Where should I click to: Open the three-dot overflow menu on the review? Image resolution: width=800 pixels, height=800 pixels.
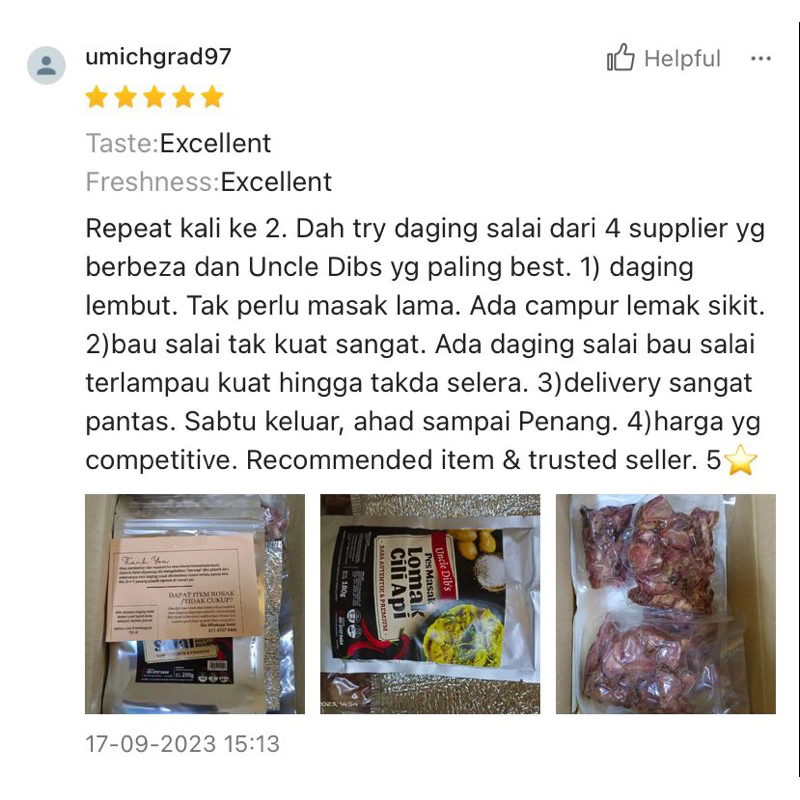[761, 59]
